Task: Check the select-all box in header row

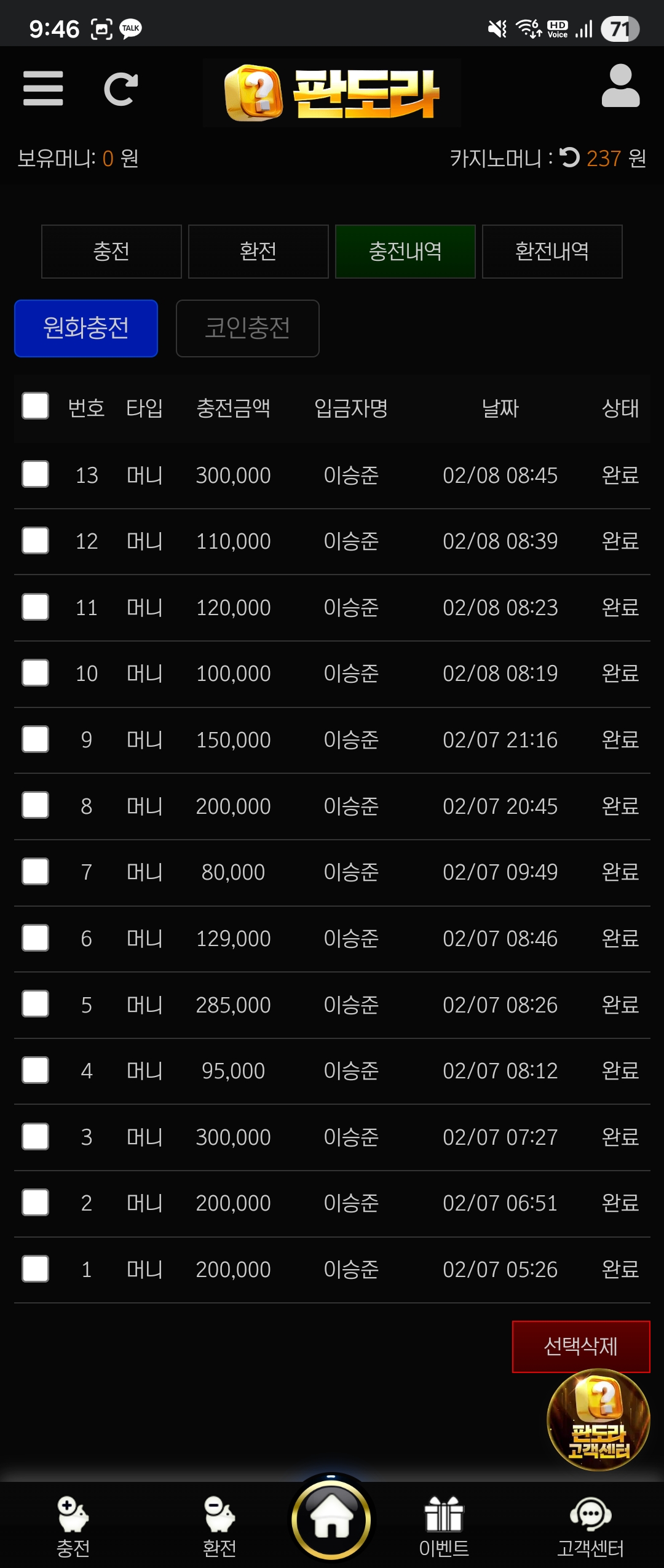Action: (36, 406)
